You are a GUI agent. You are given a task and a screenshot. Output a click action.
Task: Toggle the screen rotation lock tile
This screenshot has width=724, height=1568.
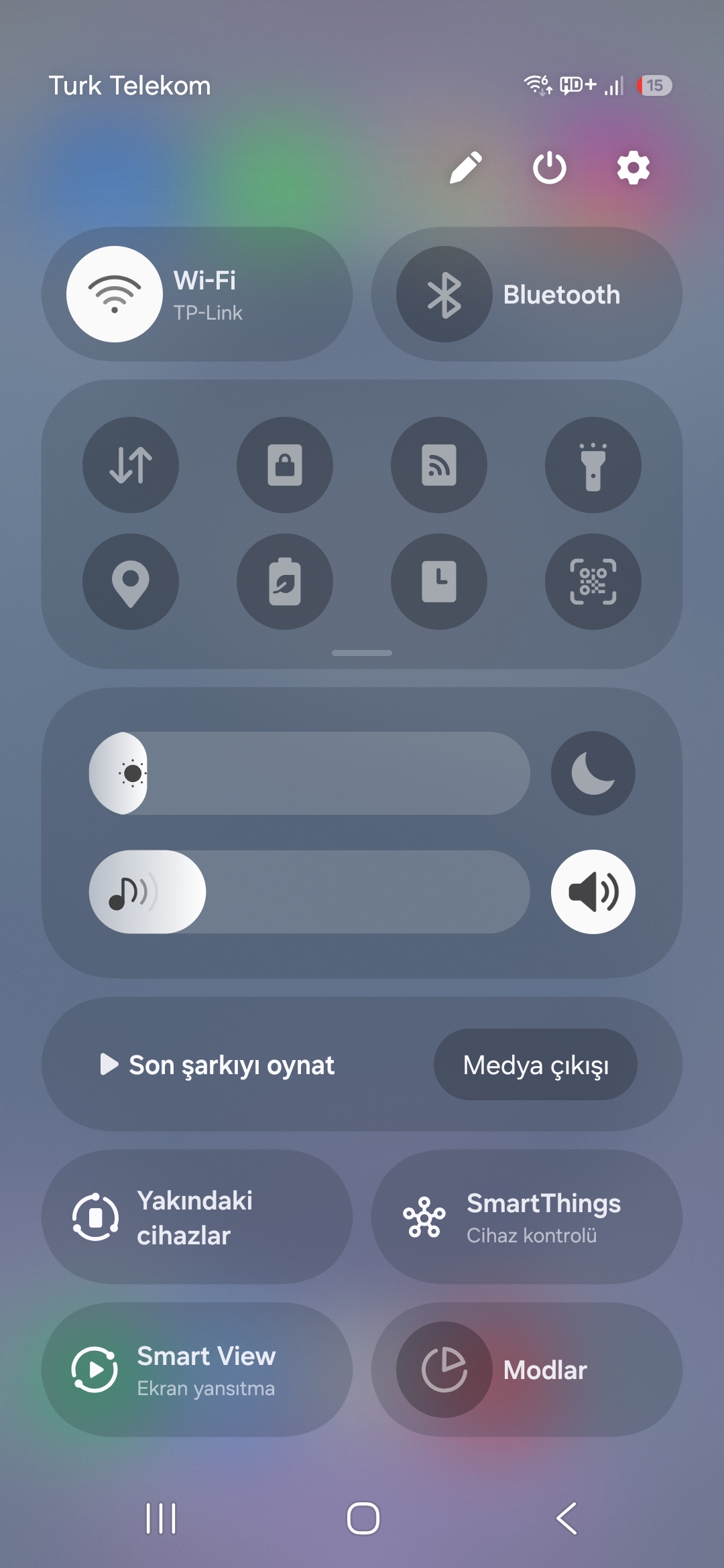(285, 465)
